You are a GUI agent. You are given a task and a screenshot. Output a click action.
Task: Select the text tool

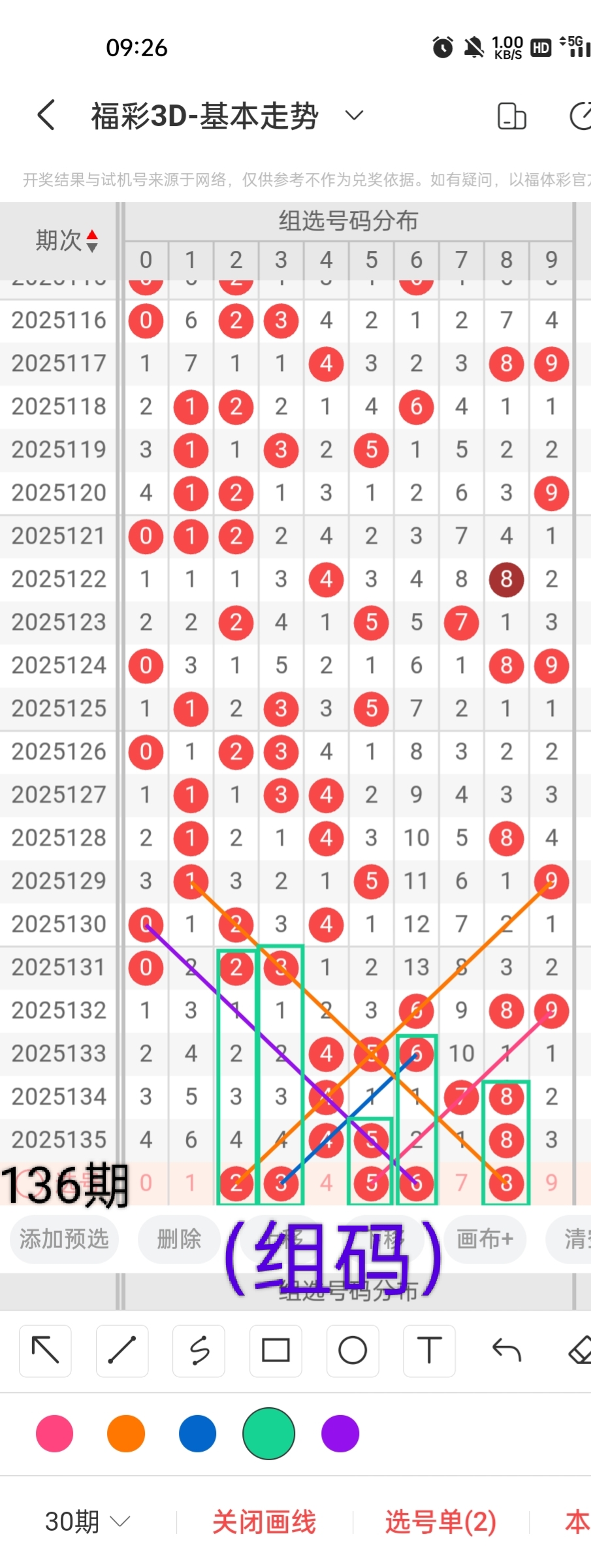[429, 1350]
